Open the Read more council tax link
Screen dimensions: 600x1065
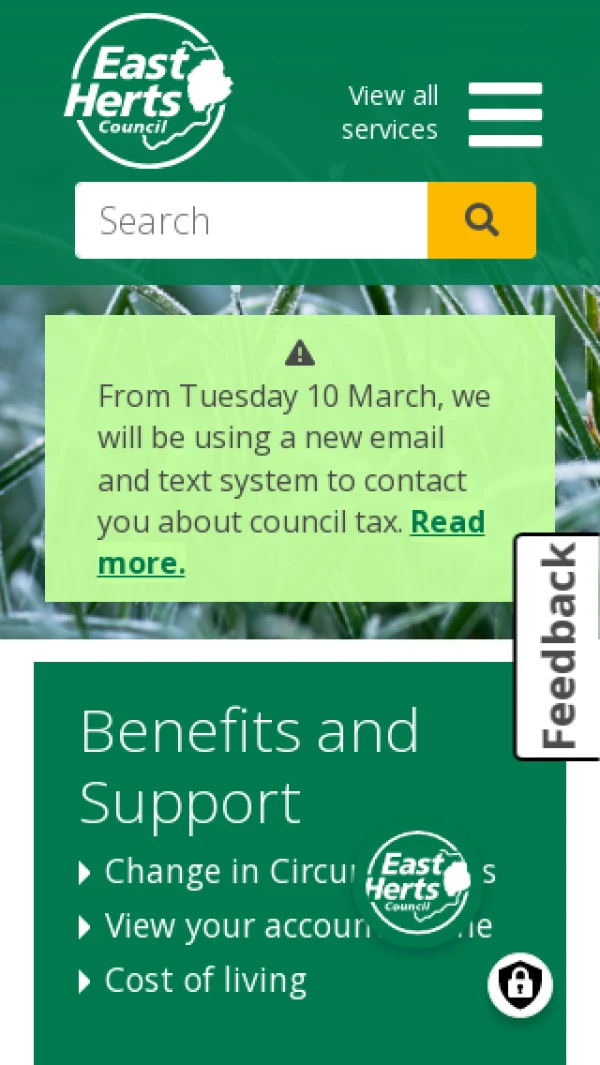[447, 523]
